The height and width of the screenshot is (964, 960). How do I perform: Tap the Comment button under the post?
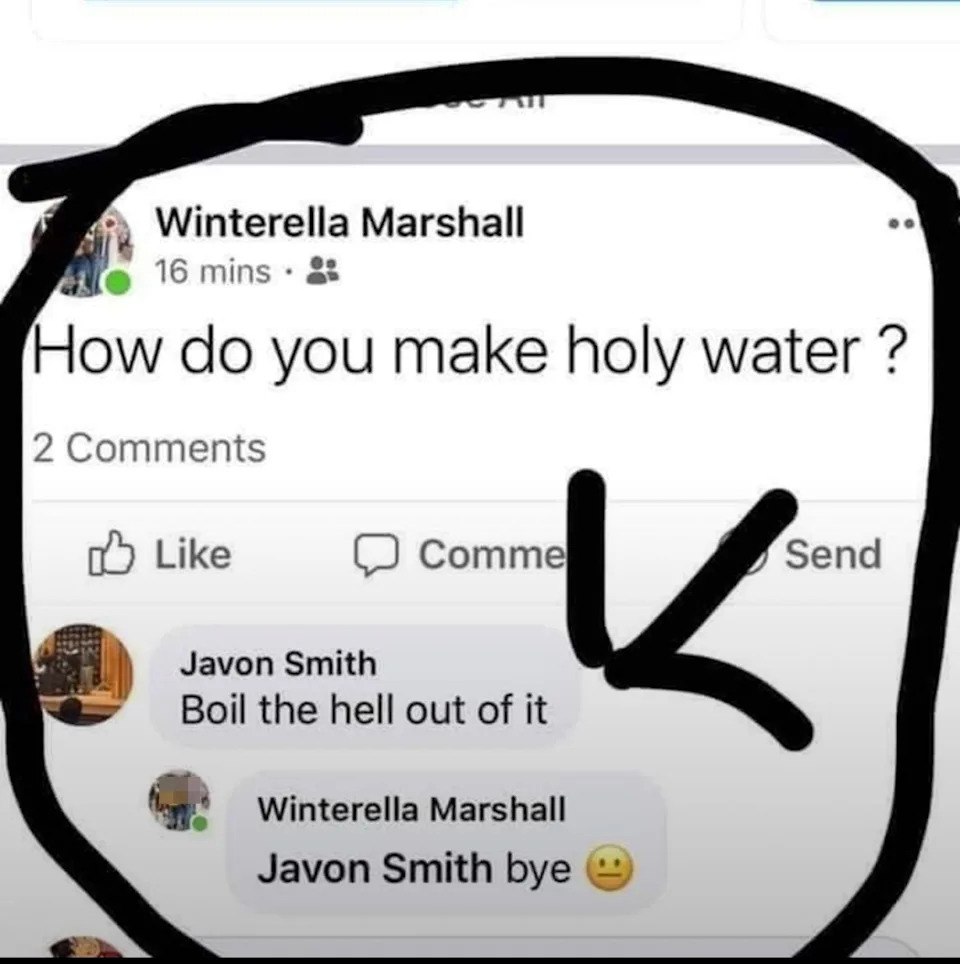(462, 555)
